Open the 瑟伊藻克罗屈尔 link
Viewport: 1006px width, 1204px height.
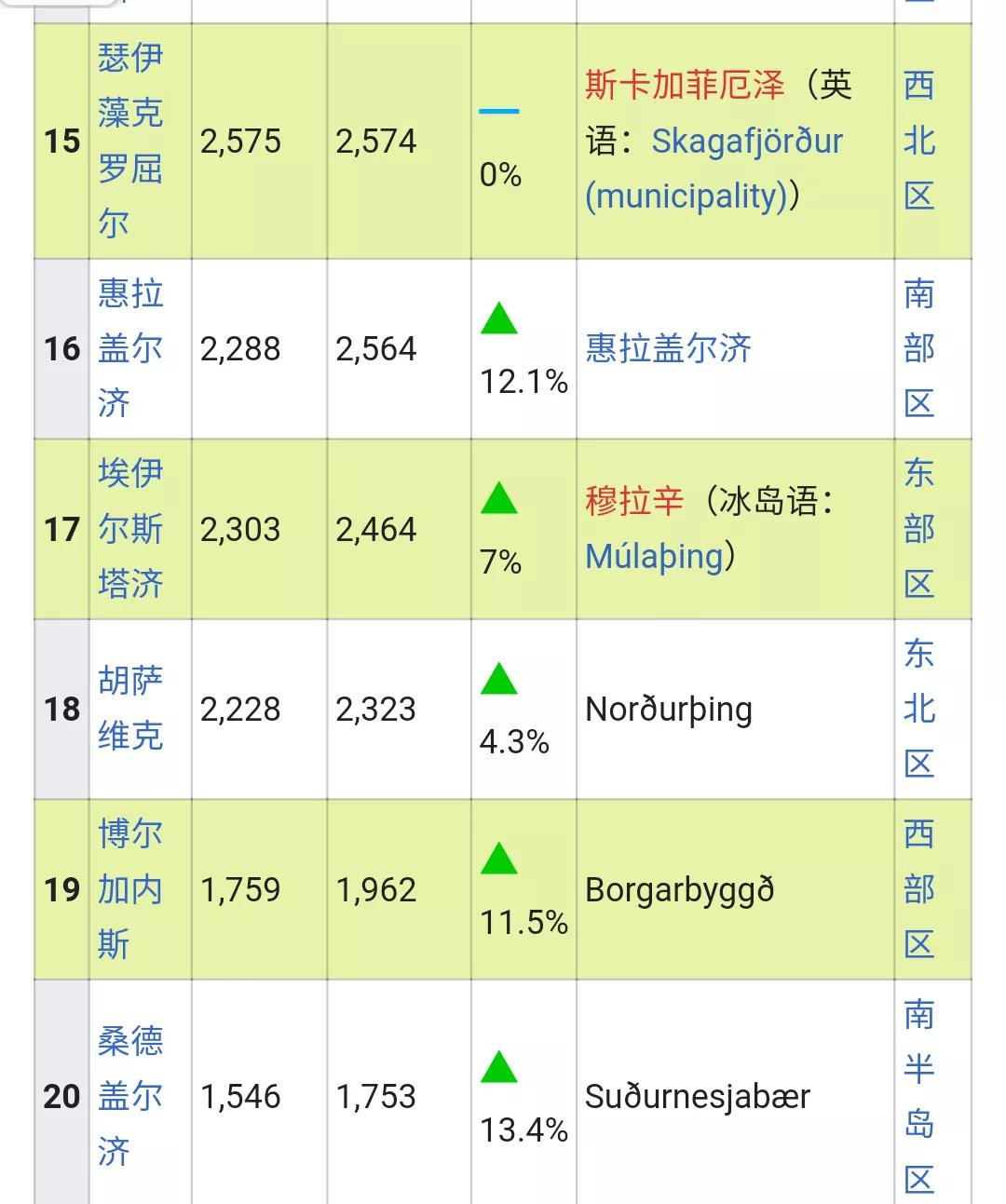pyautogui.click(x=130, y=141)
